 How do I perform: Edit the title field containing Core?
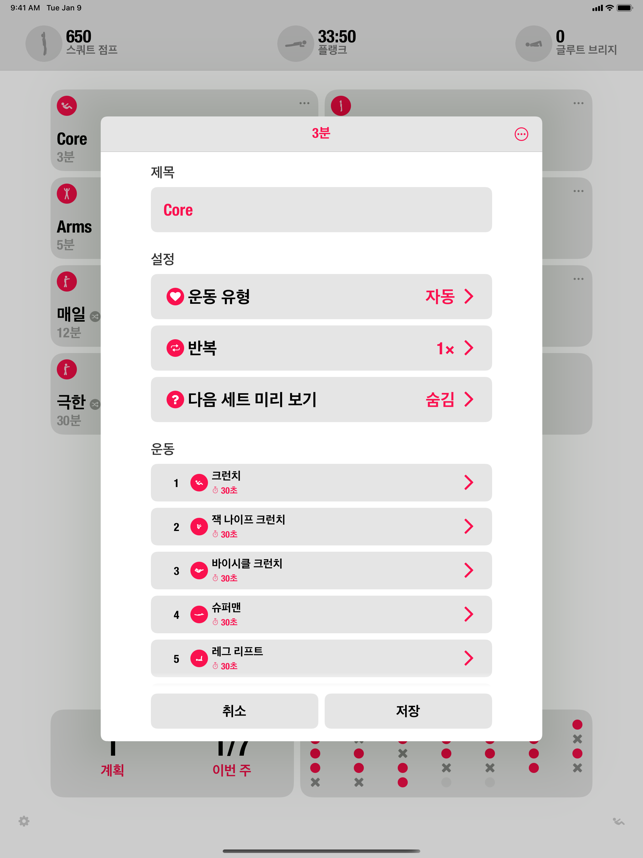pos(321,210)
